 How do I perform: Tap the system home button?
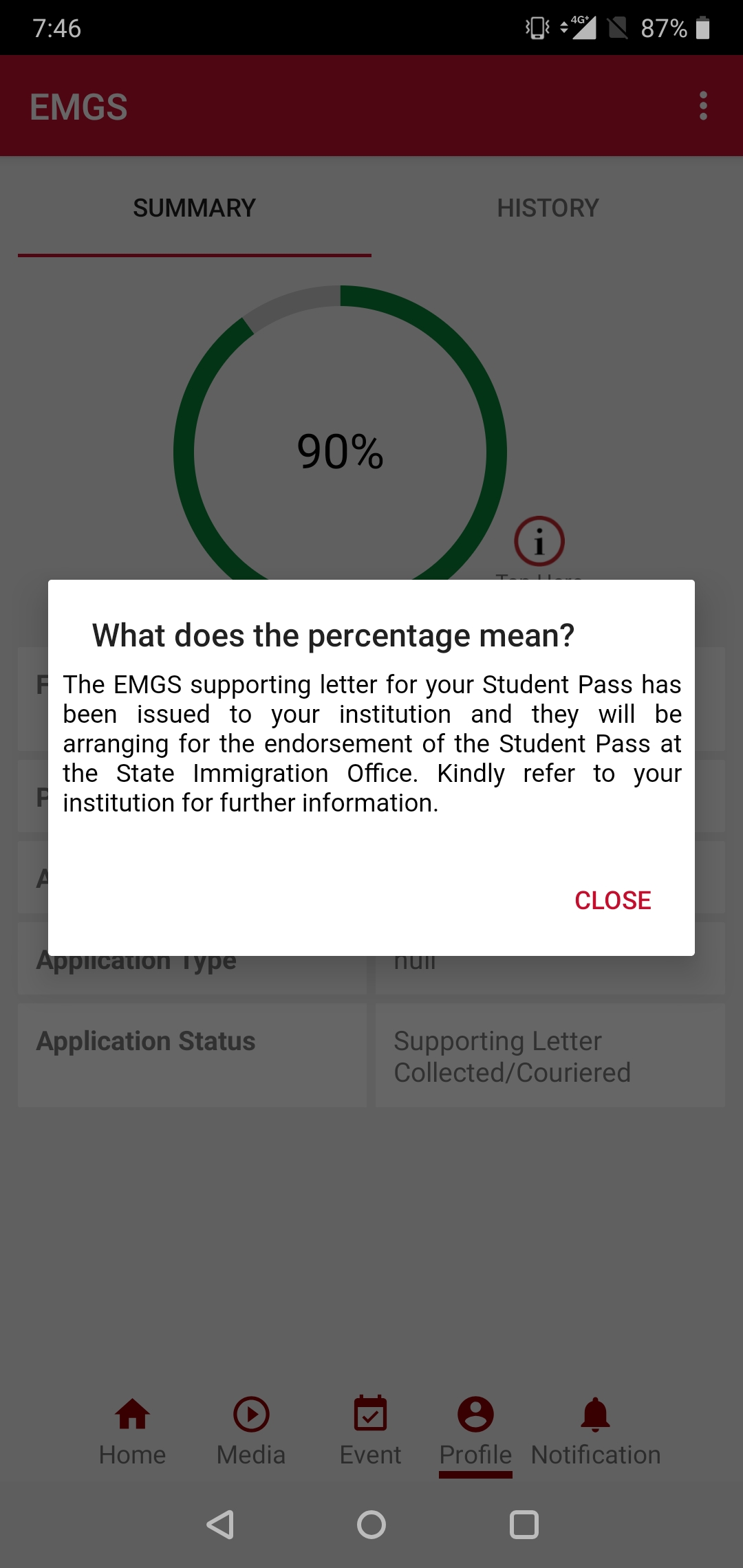click(371, 1525)
